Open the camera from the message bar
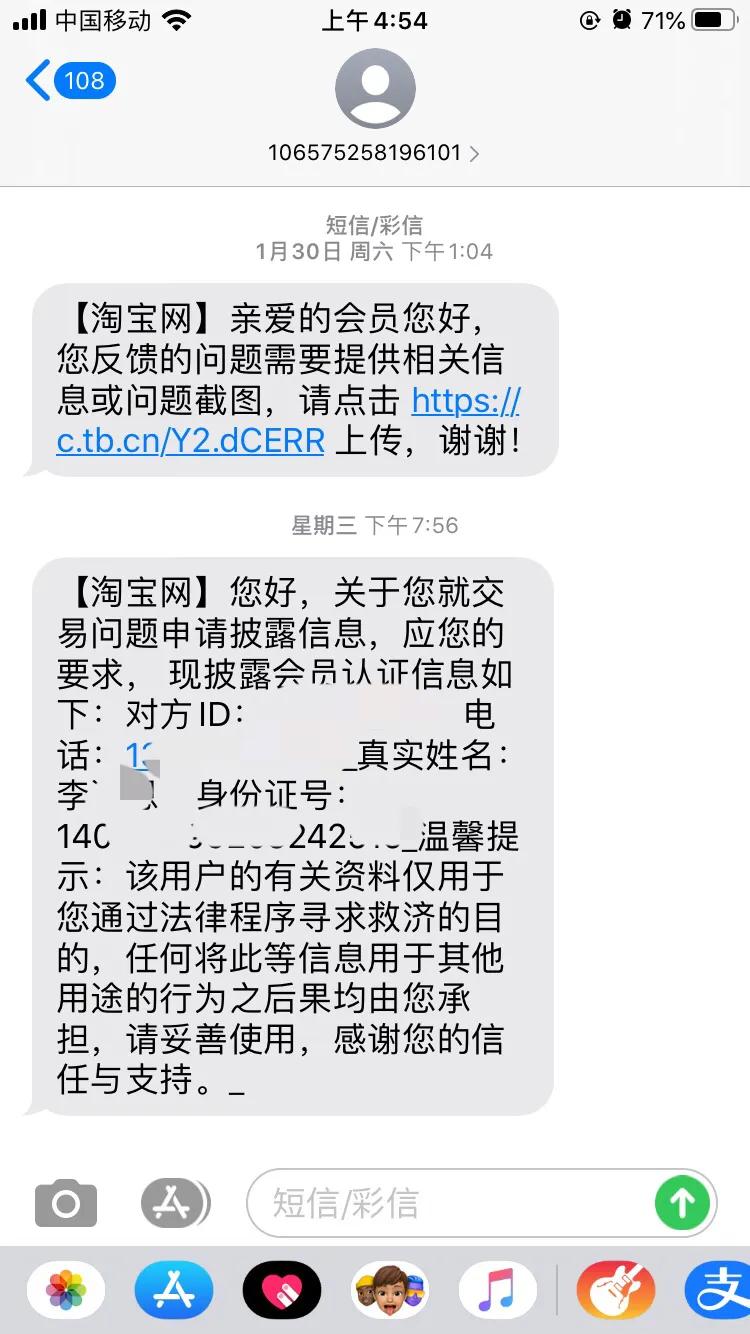The width and height of the screenshot is (750, 1334). 64,1204
